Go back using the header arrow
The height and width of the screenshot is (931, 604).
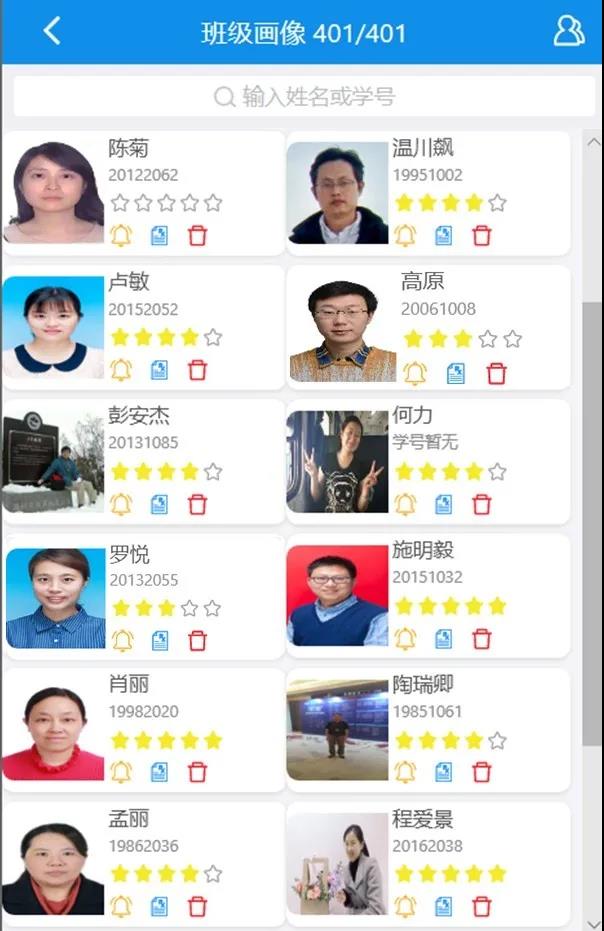point(52,31)
